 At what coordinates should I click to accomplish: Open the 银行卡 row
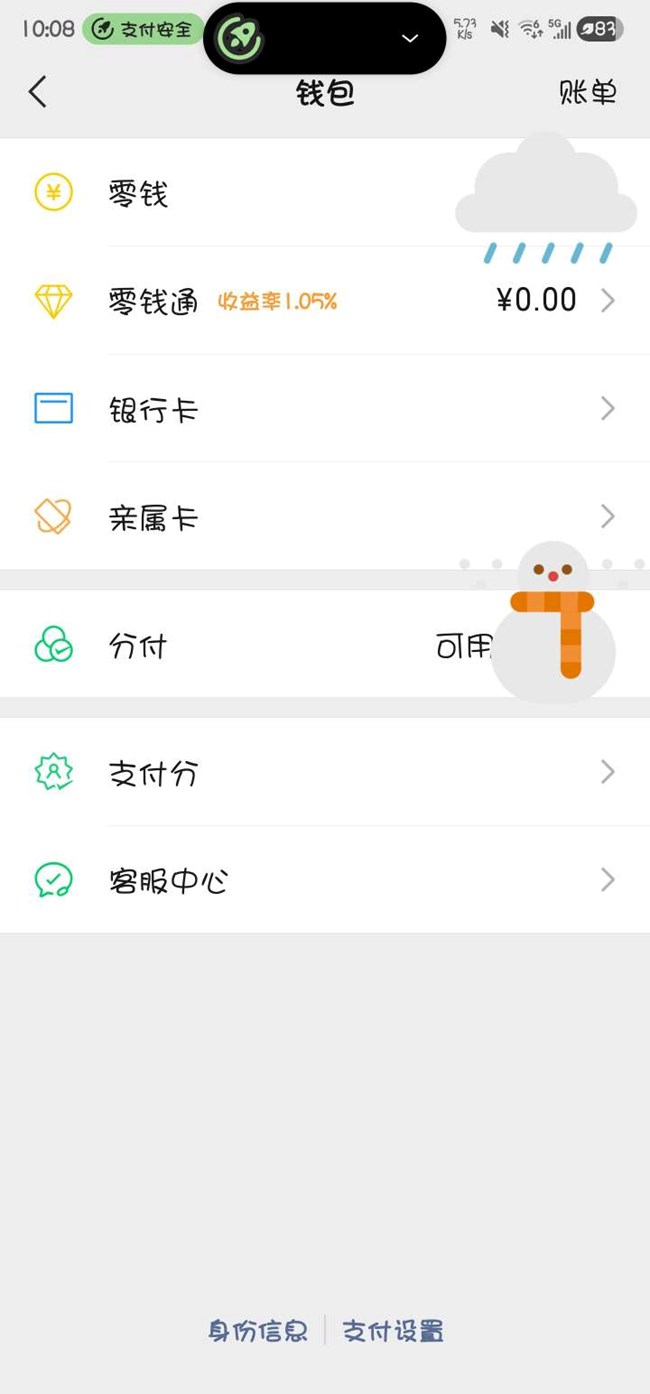[x=300, y=409]
